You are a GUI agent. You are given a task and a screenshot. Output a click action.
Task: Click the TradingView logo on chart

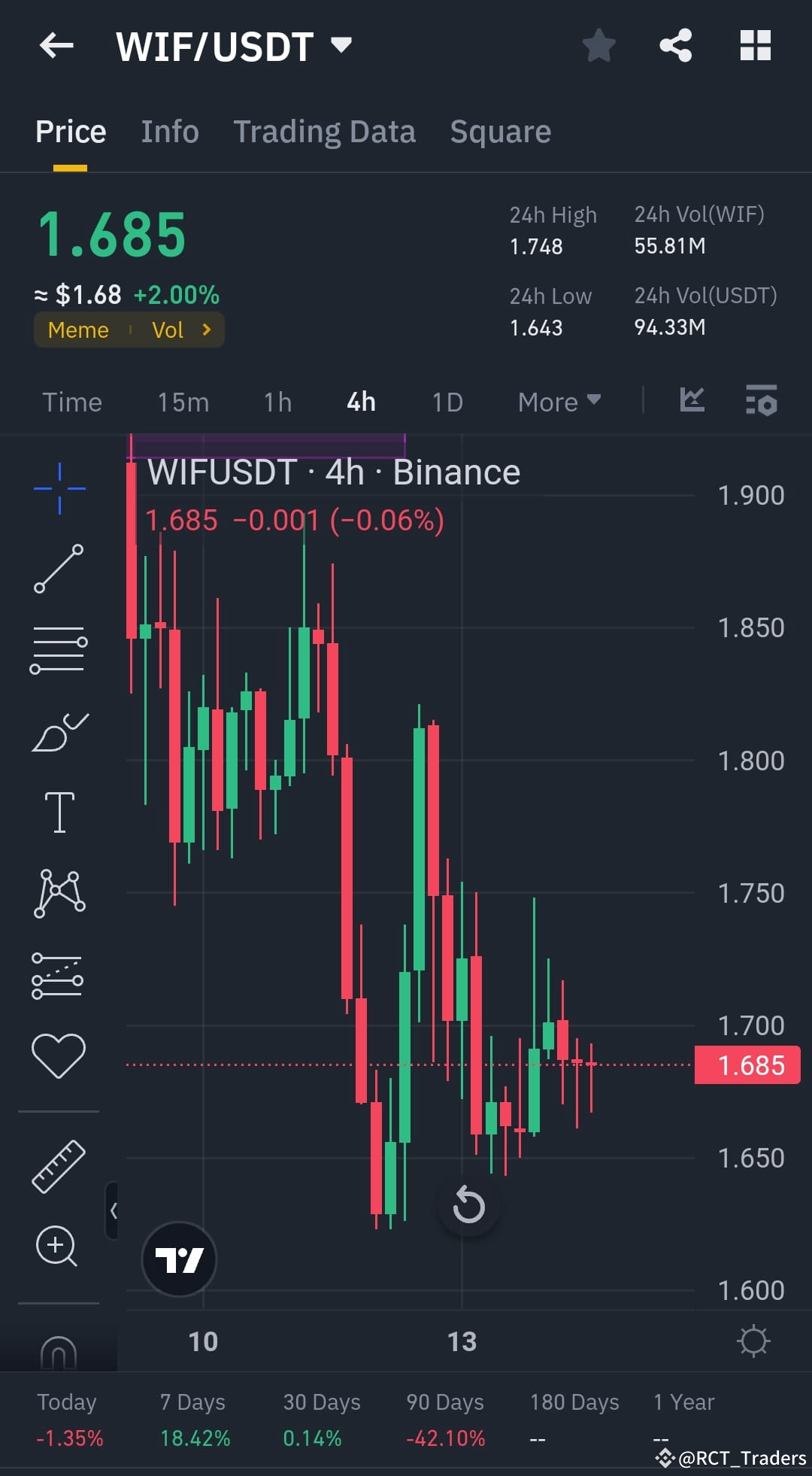click(x=179, y=1259)
